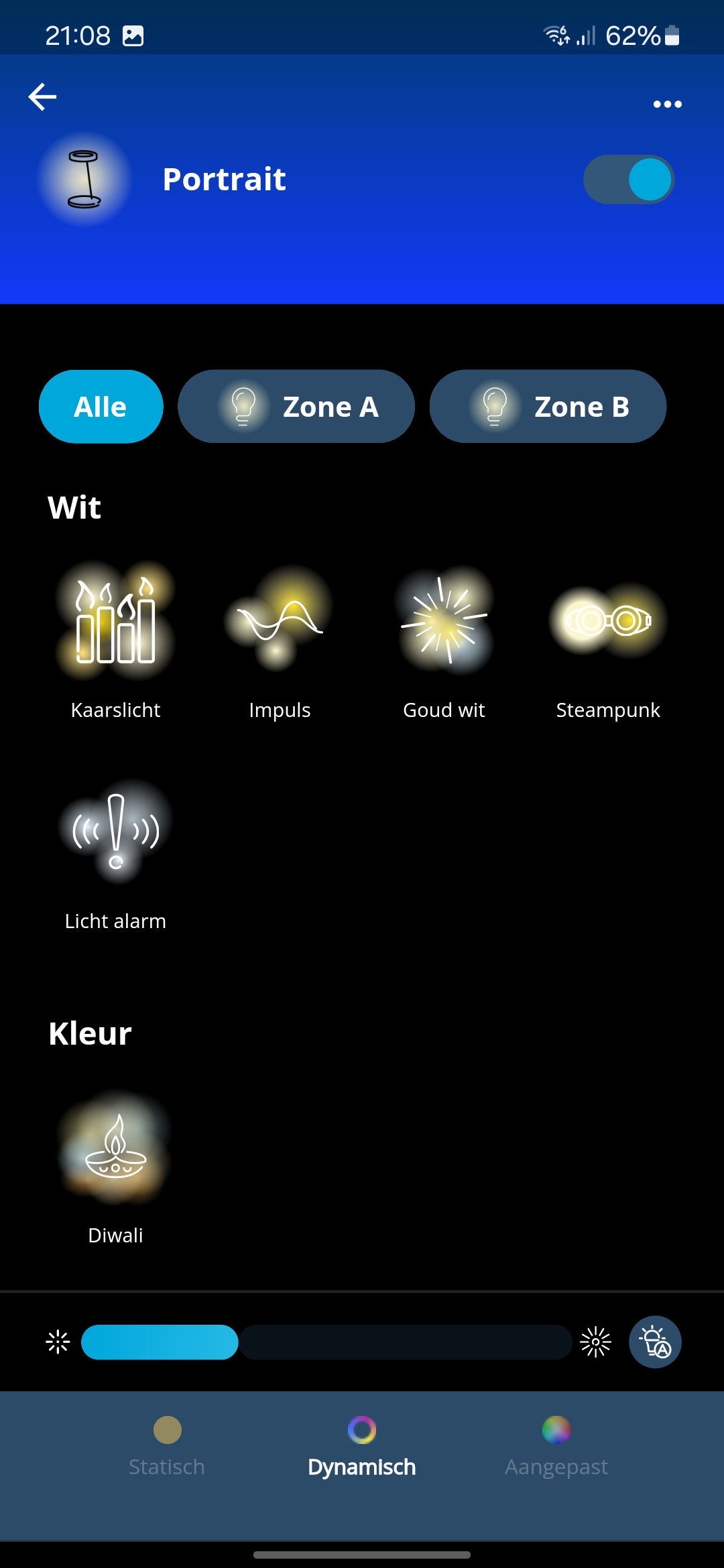The image size is (724, 1568).
Task: Tap the auto brightness lamp button
Action: (655, 1342)
